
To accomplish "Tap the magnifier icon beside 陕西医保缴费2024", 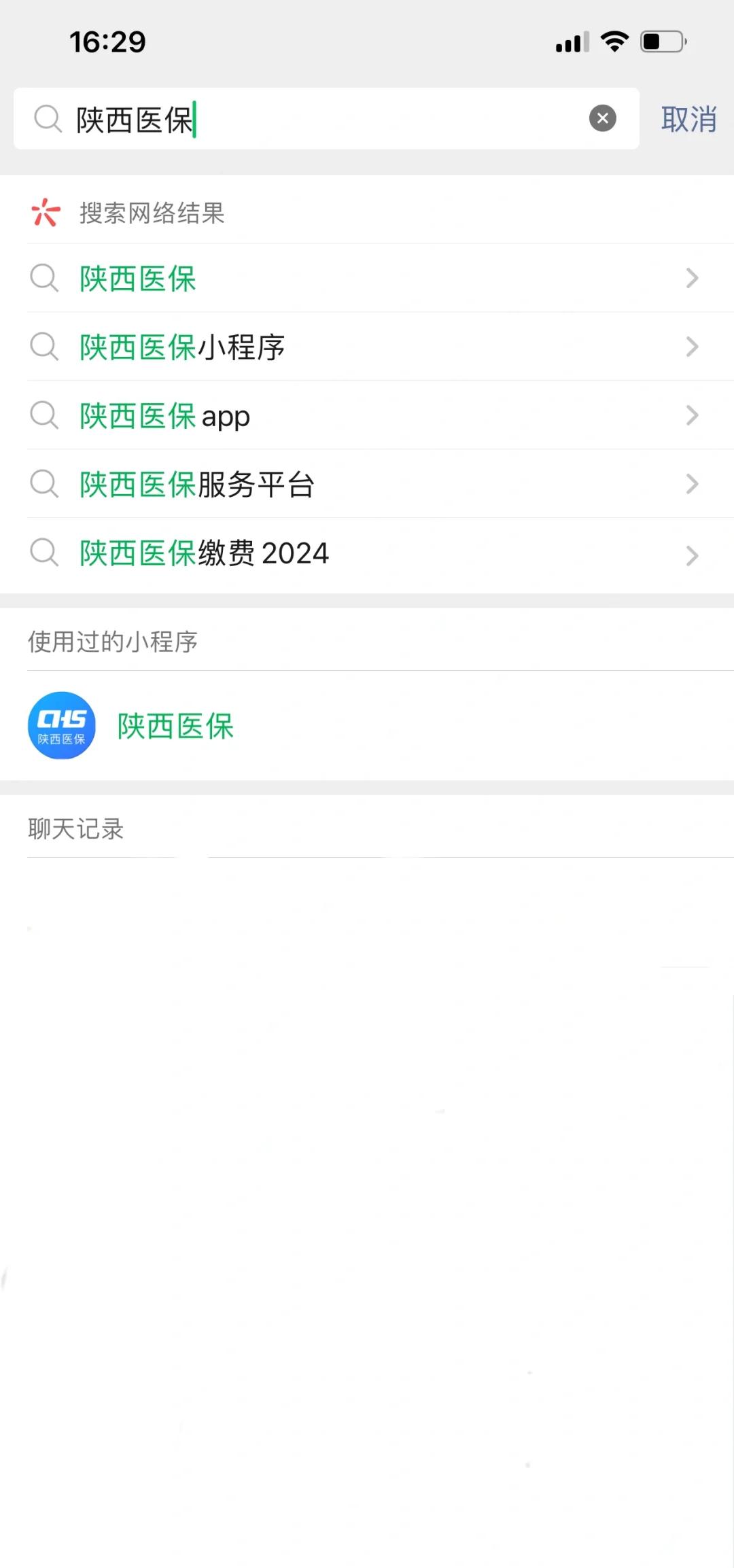I will (x=43, y=554).
